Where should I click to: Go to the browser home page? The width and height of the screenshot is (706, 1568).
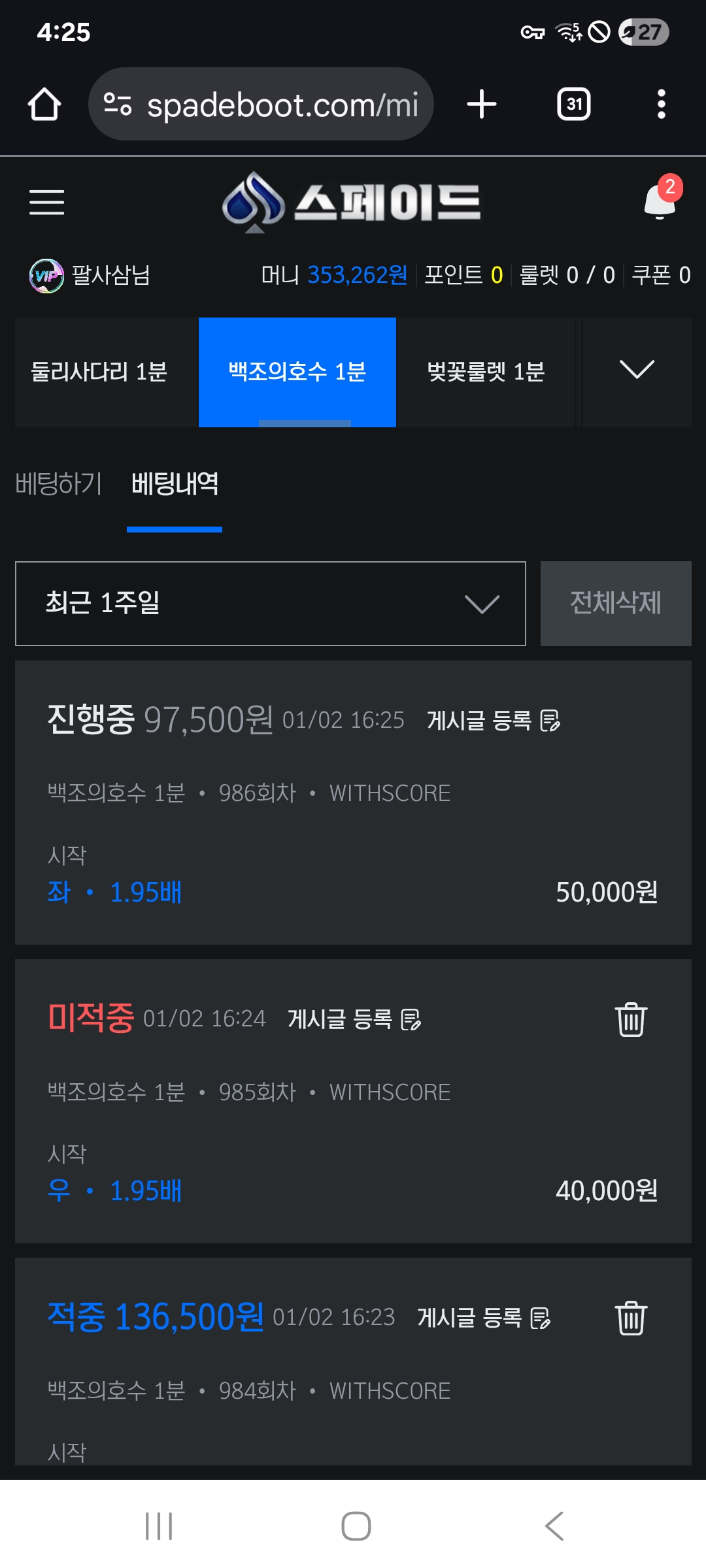44,105
